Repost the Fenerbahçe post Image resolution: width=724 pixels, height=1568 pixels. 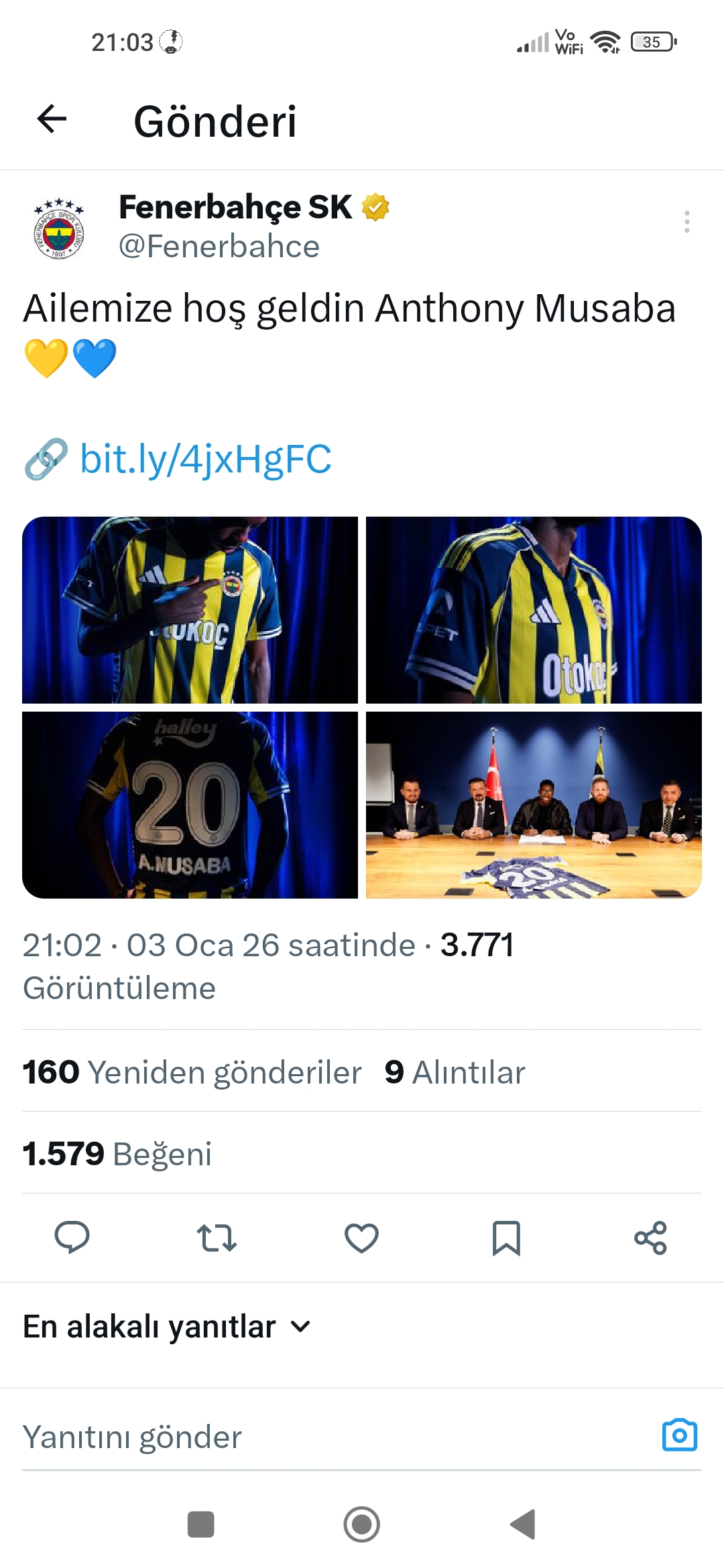(217, 1238)
